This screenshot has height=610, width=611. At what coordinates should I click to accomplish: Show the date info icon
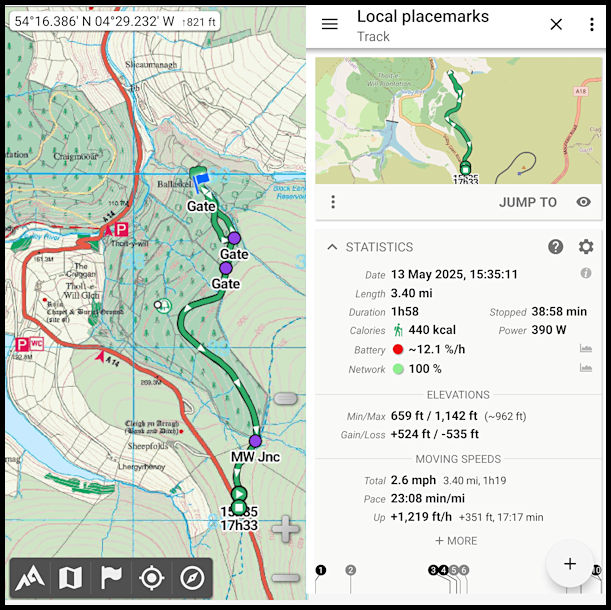[586, 273]
